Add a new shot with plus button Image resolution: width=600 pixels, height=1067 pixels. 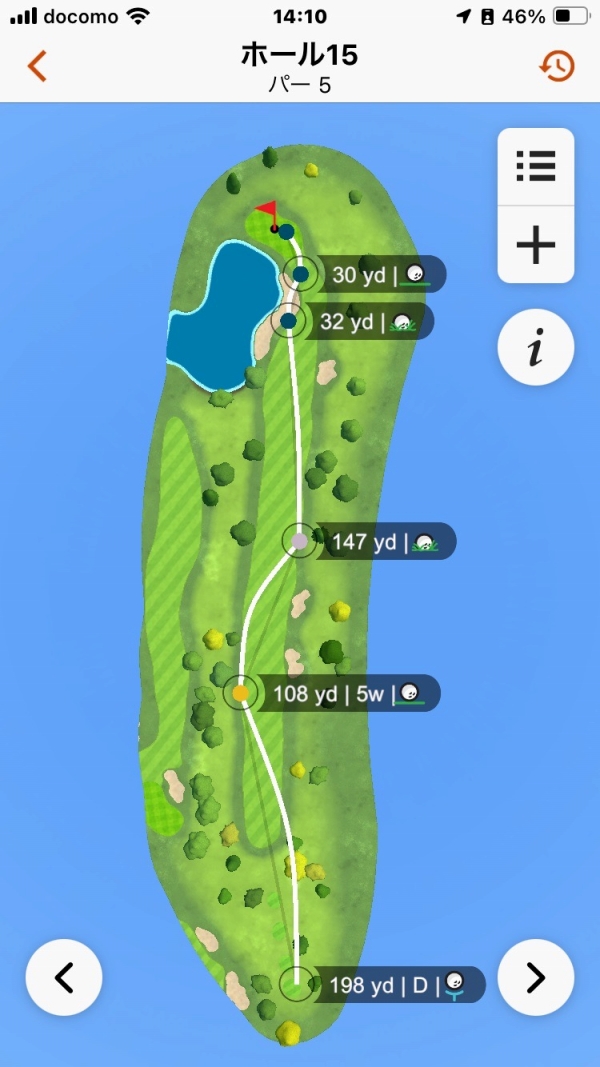pos(536,244)
